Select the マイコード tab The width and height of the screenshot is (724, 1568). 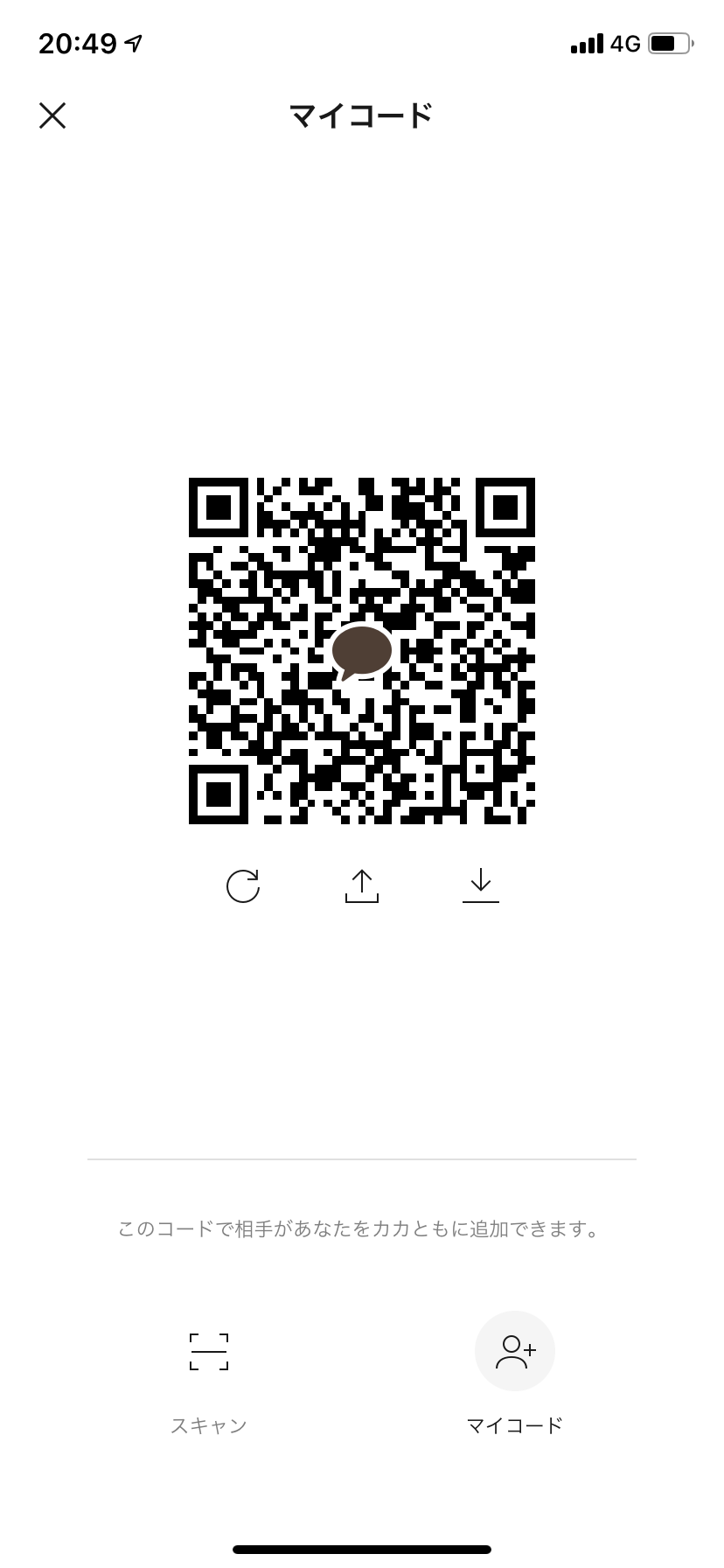pyautogui.click(x=515, y=1374)
